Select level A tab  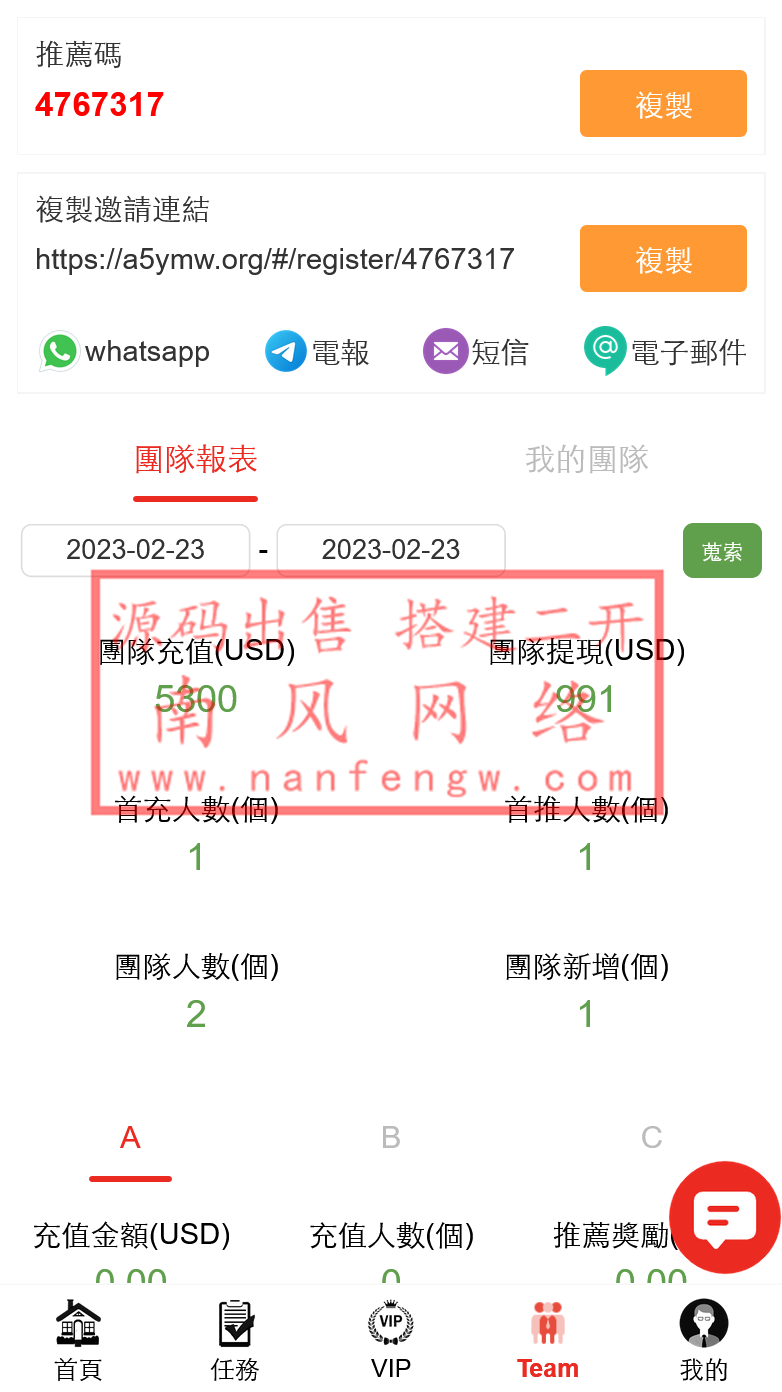click(130, 1138)
